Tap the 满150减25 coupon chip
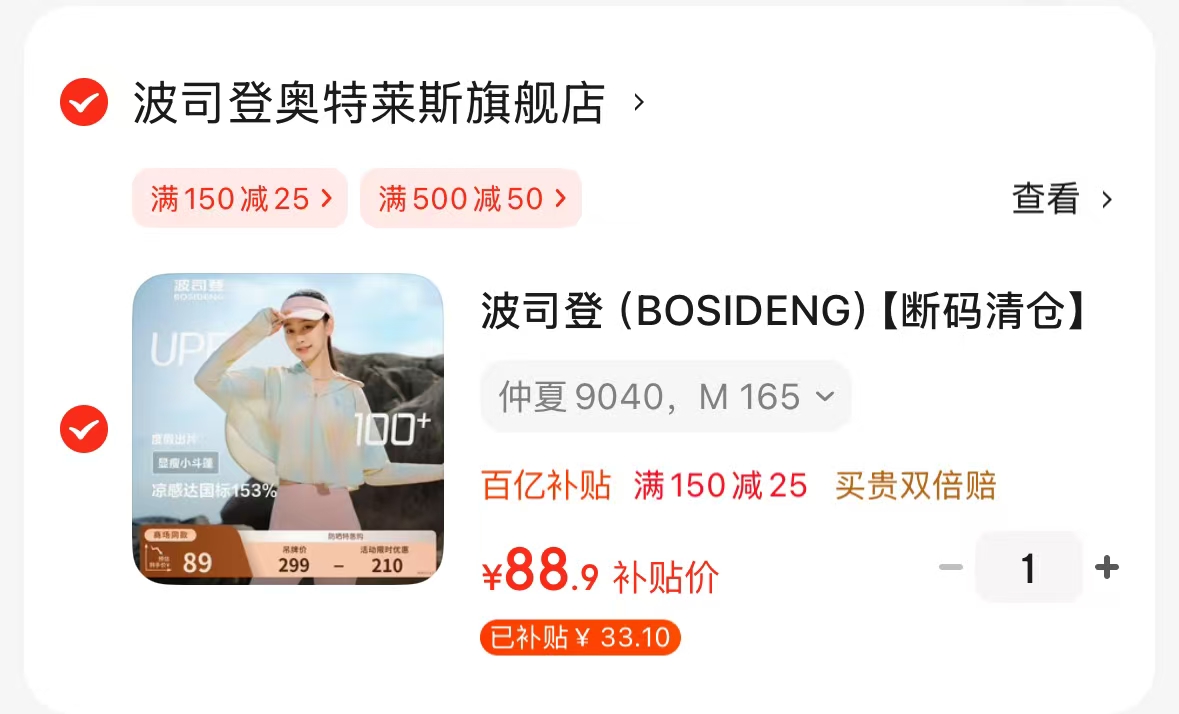1179x714 pixels. (240, 198)
